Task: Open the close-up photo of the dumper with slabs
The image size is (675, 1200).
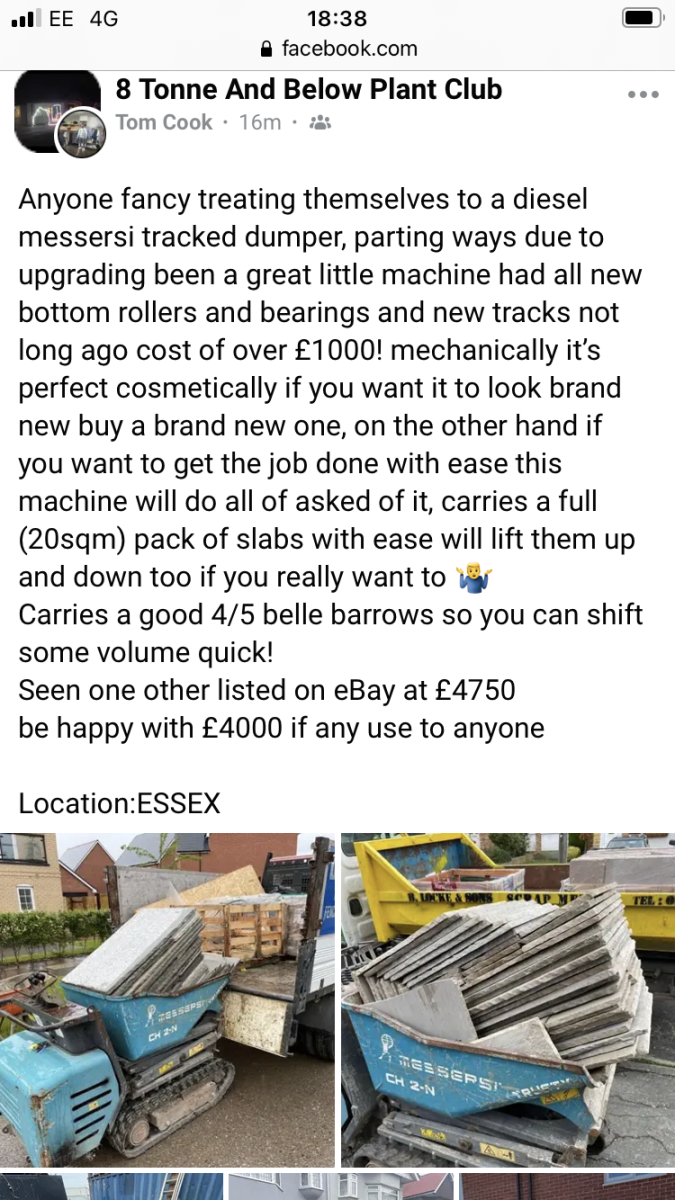Action: pos(508,999)
